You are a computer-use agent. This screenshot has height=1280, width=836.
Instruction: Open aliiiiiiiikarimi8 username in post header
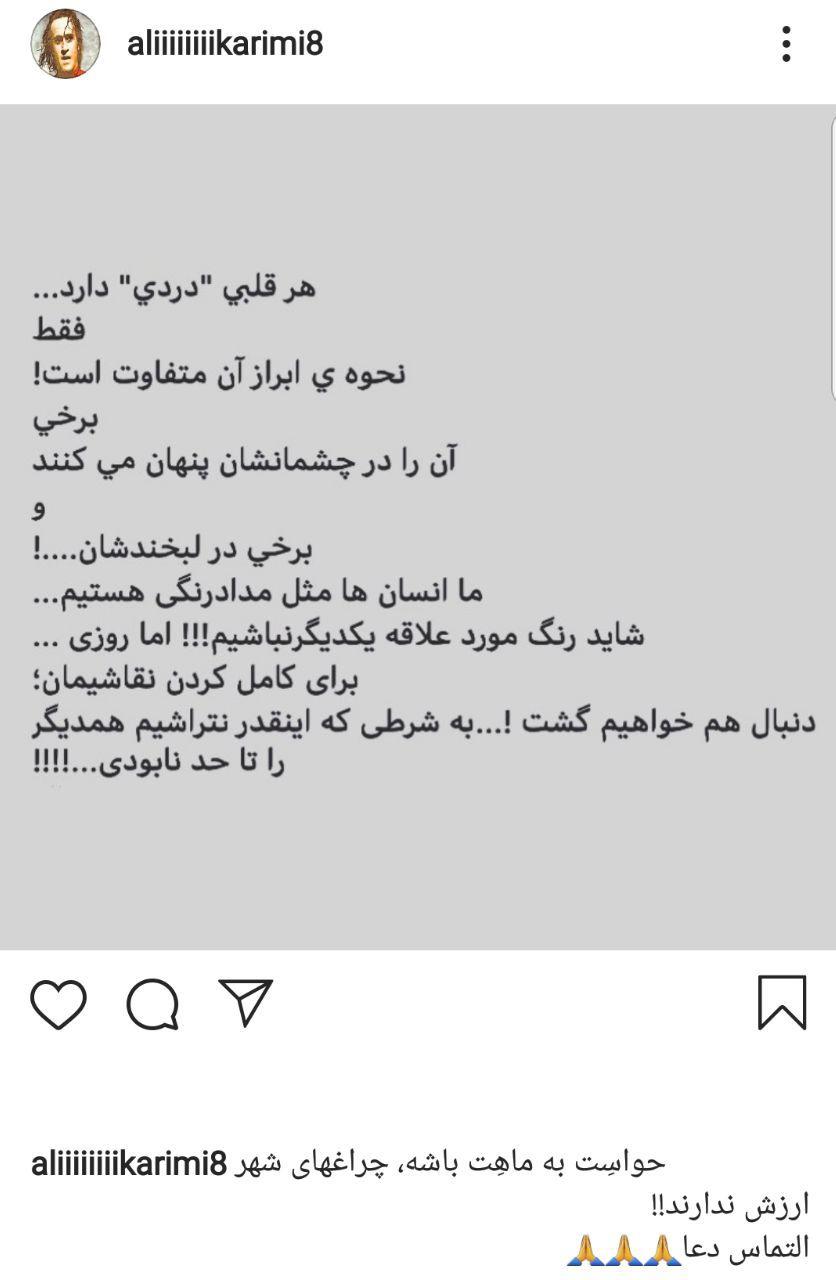coord(225,44)
